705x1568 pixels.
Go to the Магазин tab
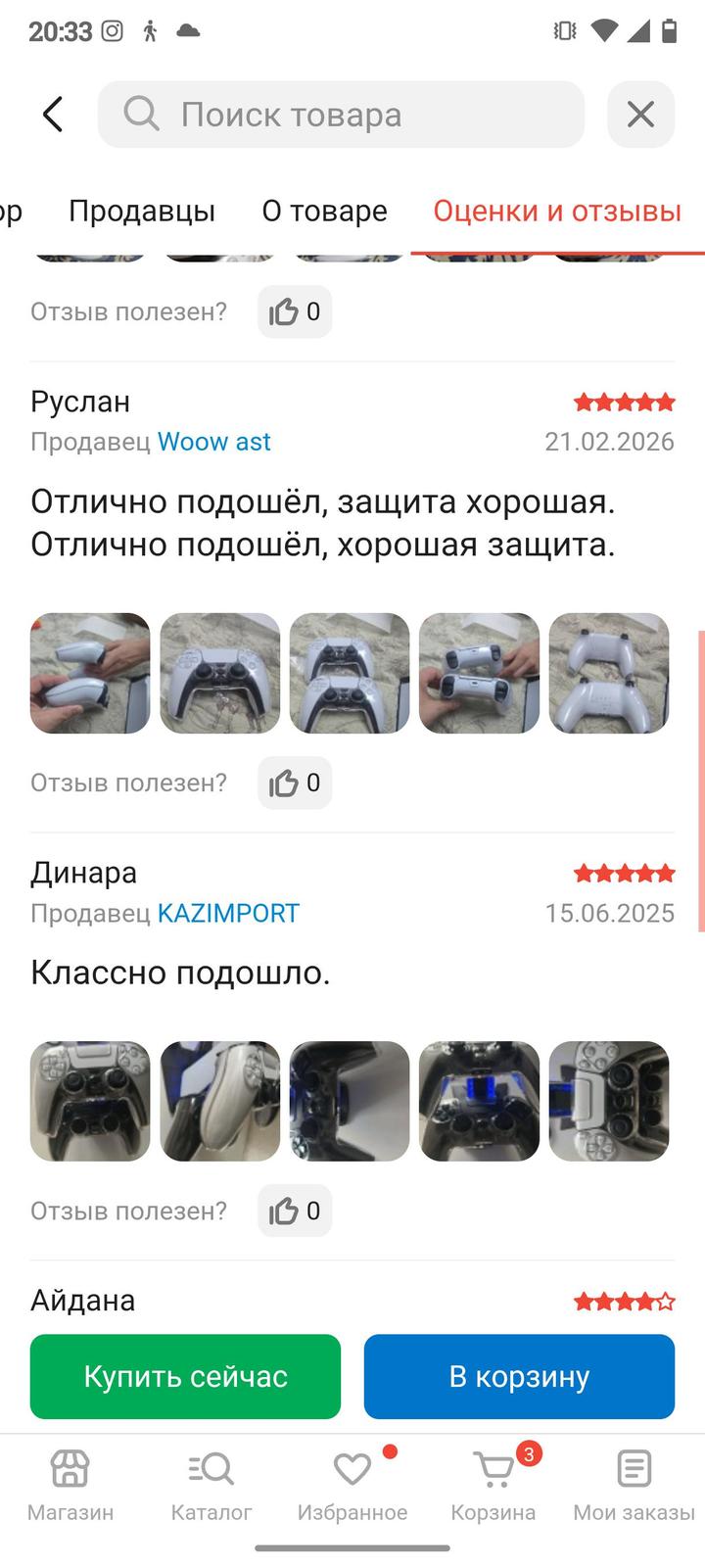[70, 1486]
